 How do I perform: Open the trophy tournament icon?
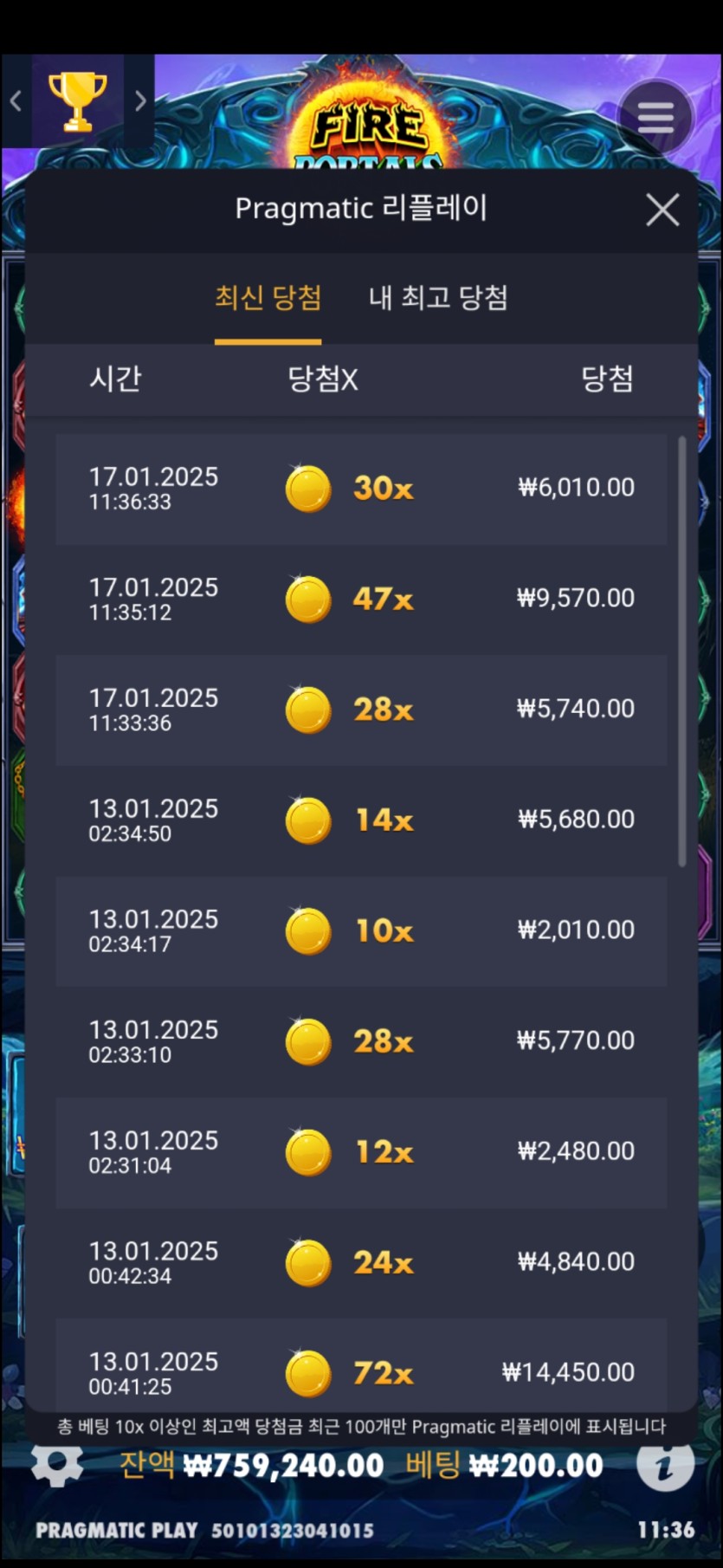[78, 101]
